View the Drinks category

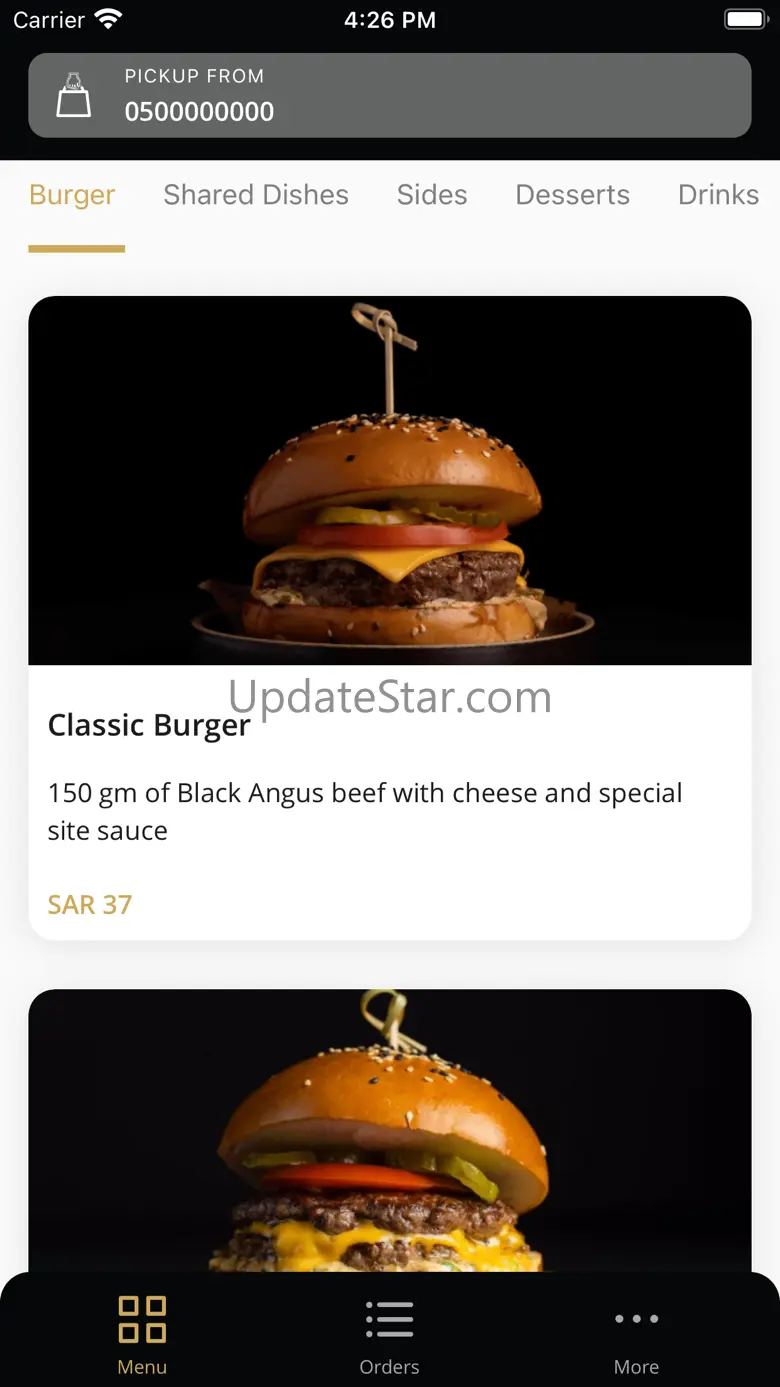tap(718, 195)
